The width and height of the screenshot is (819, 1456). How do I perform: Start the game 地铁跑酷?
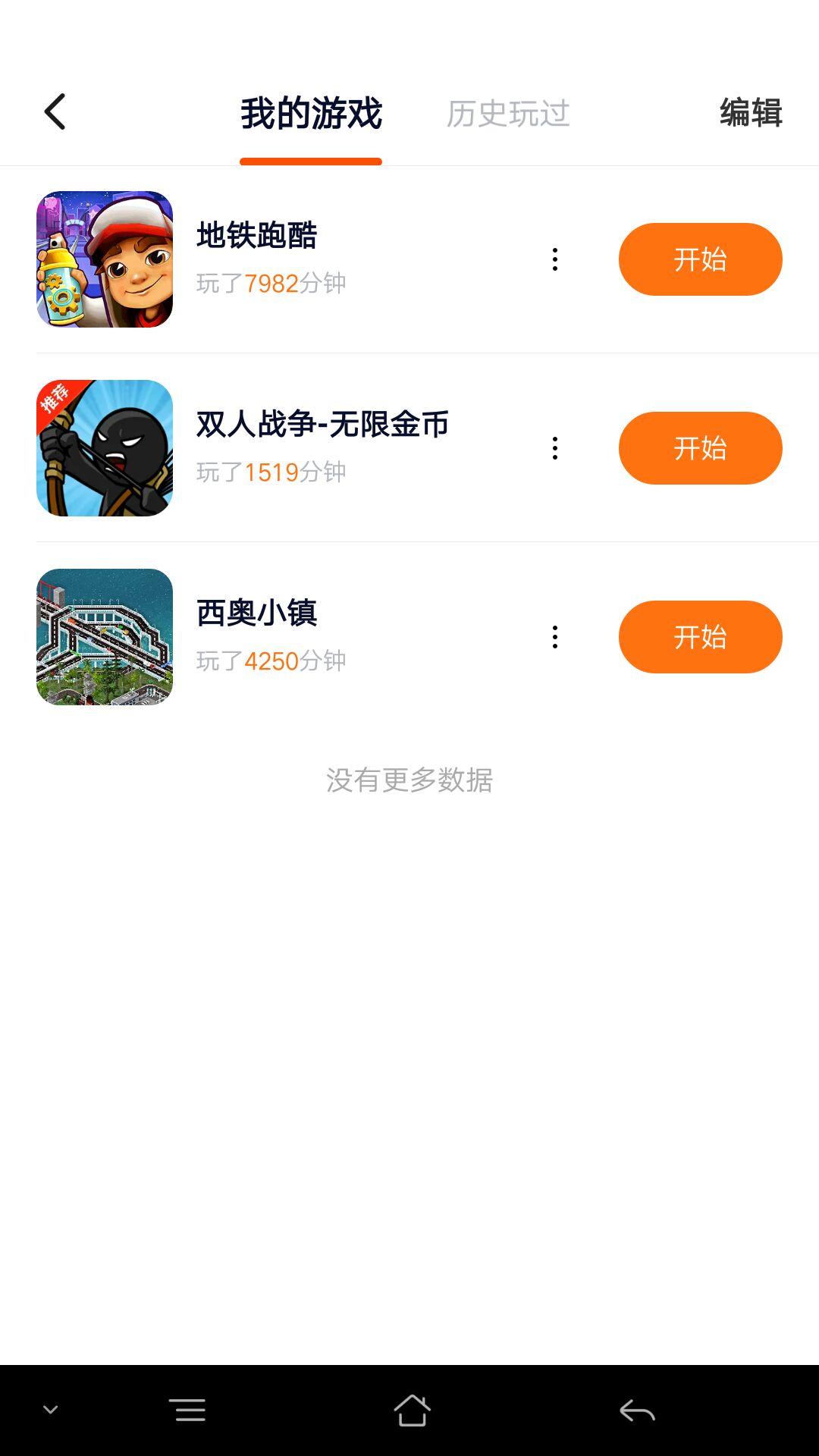coord(700,259)
